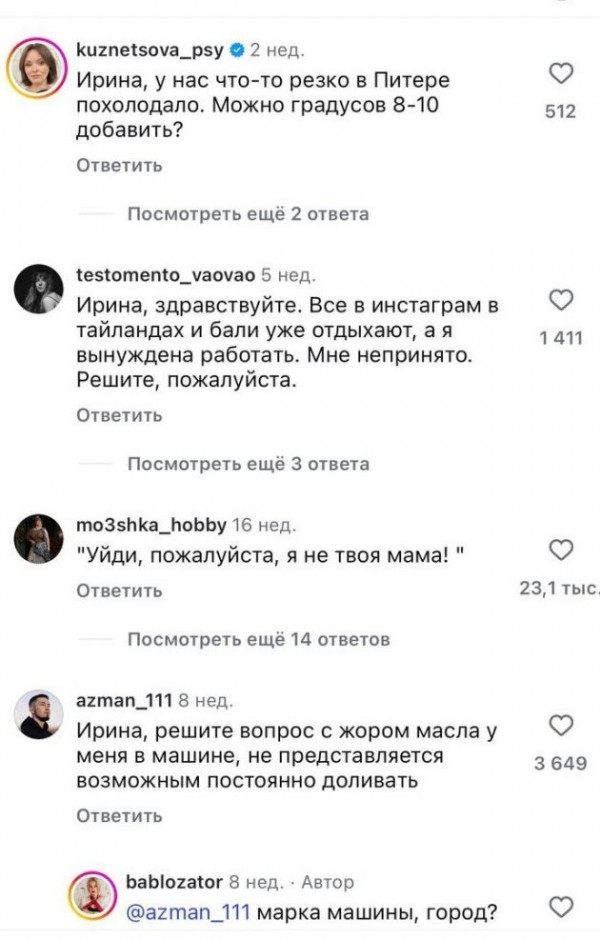Screen dimensions: 600x940
Task: Expand 2 more replies under kuznetsova_psy
Action: coord(248,214)
